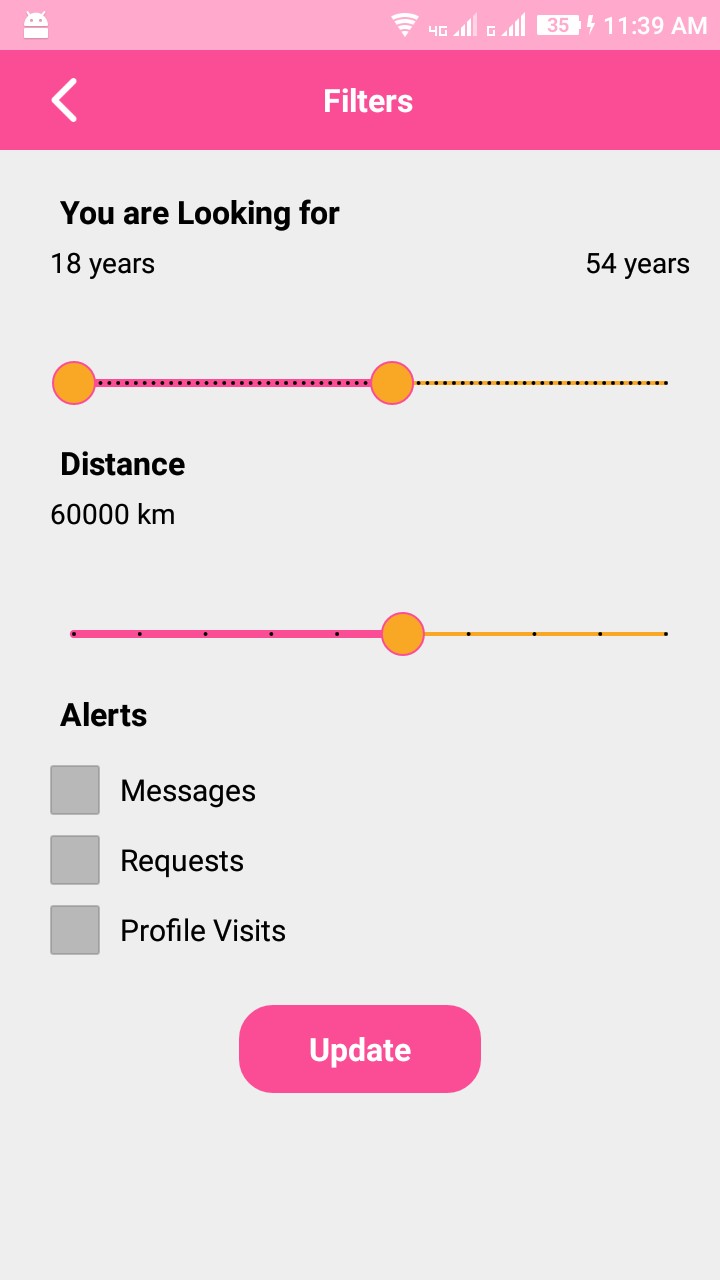
Task: Tap the maximum age slider handle
Action: pos(392,383)
